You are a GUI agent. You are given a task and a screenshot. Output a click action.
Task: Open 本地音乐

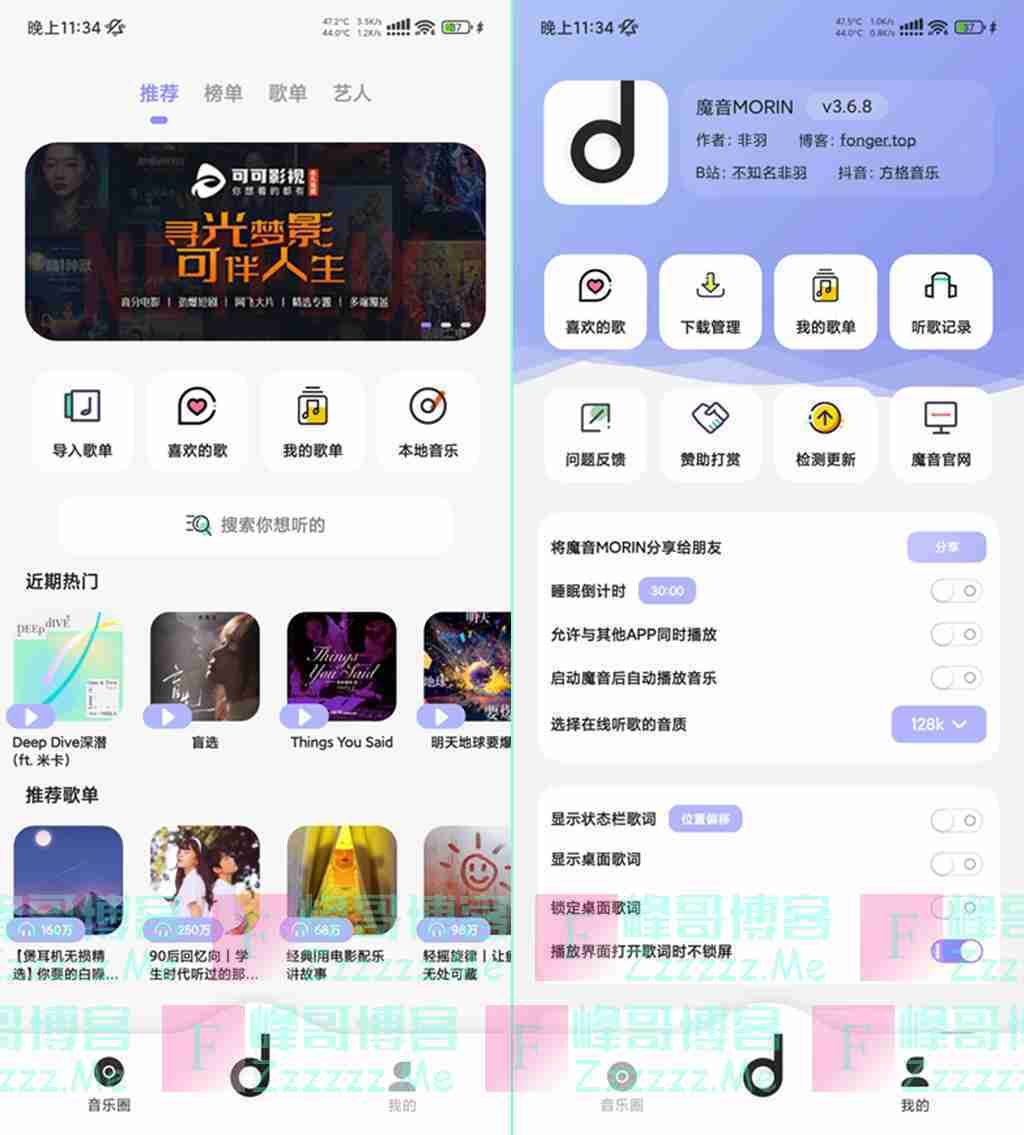pyautogui.click(x=428, y=420)
